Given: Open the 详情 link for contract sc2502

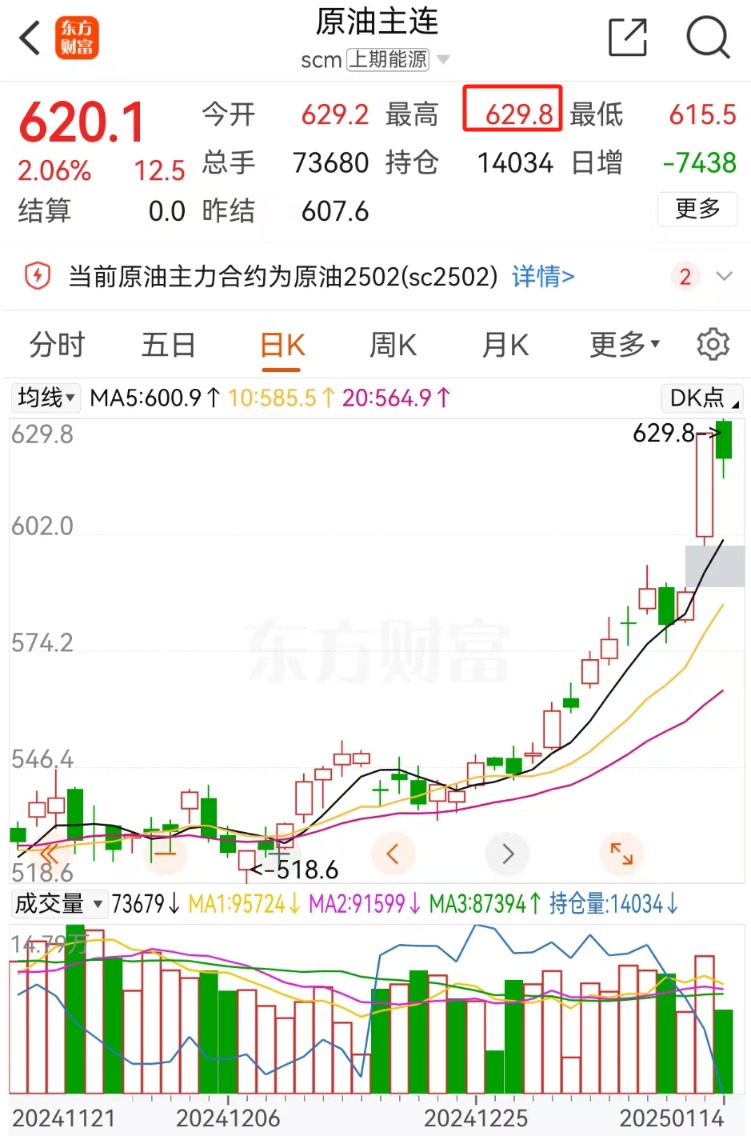Looking at the screenshot, I should (543, 276).
